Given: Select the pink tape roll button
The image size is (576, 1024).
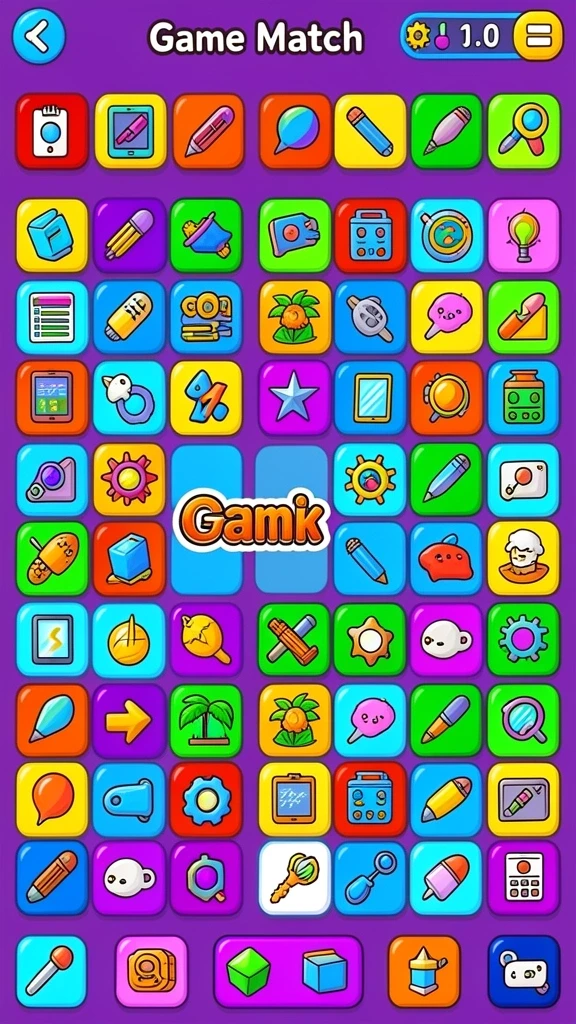Looking at the screenshot, I should click(x=152, y=972).
